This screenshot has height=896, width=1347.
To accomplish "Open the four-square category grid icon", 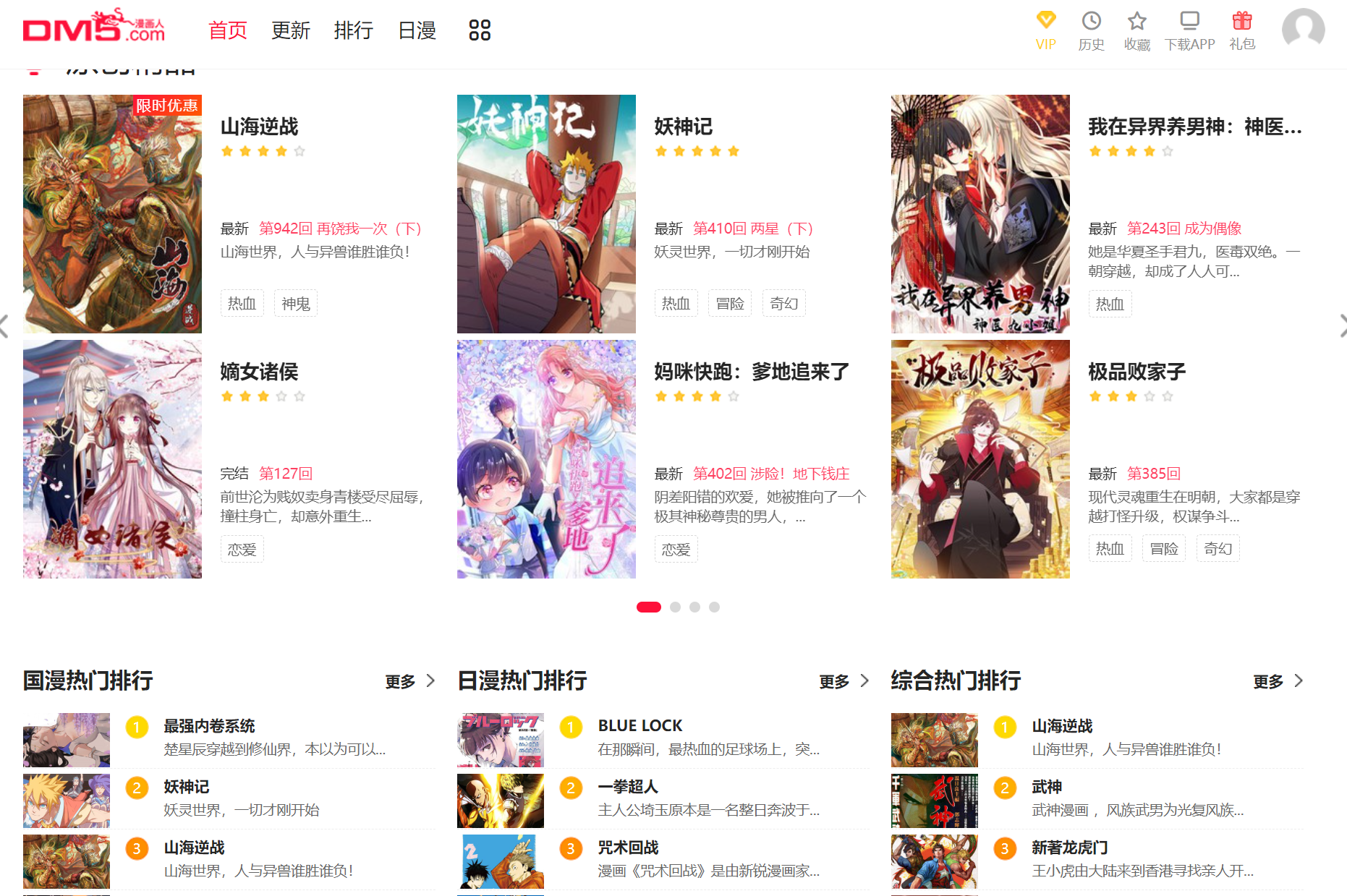I will coord(480,30).
